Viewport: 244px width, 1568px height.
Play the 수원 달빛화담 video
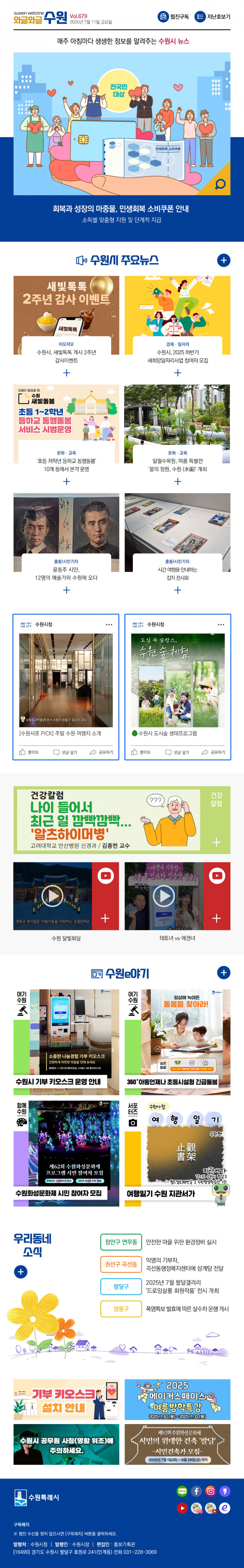click(52, 895)
